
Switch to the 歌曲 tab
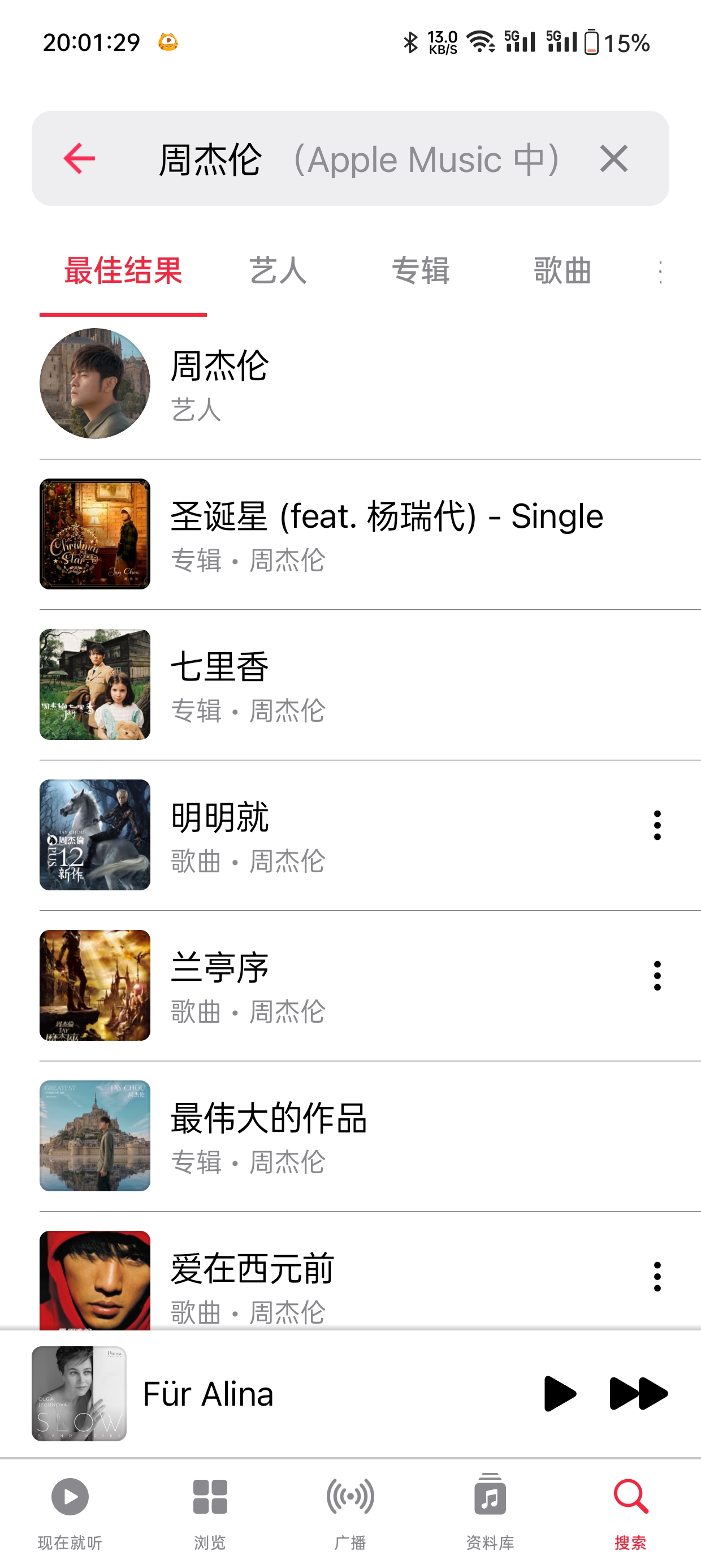(562, 271)
